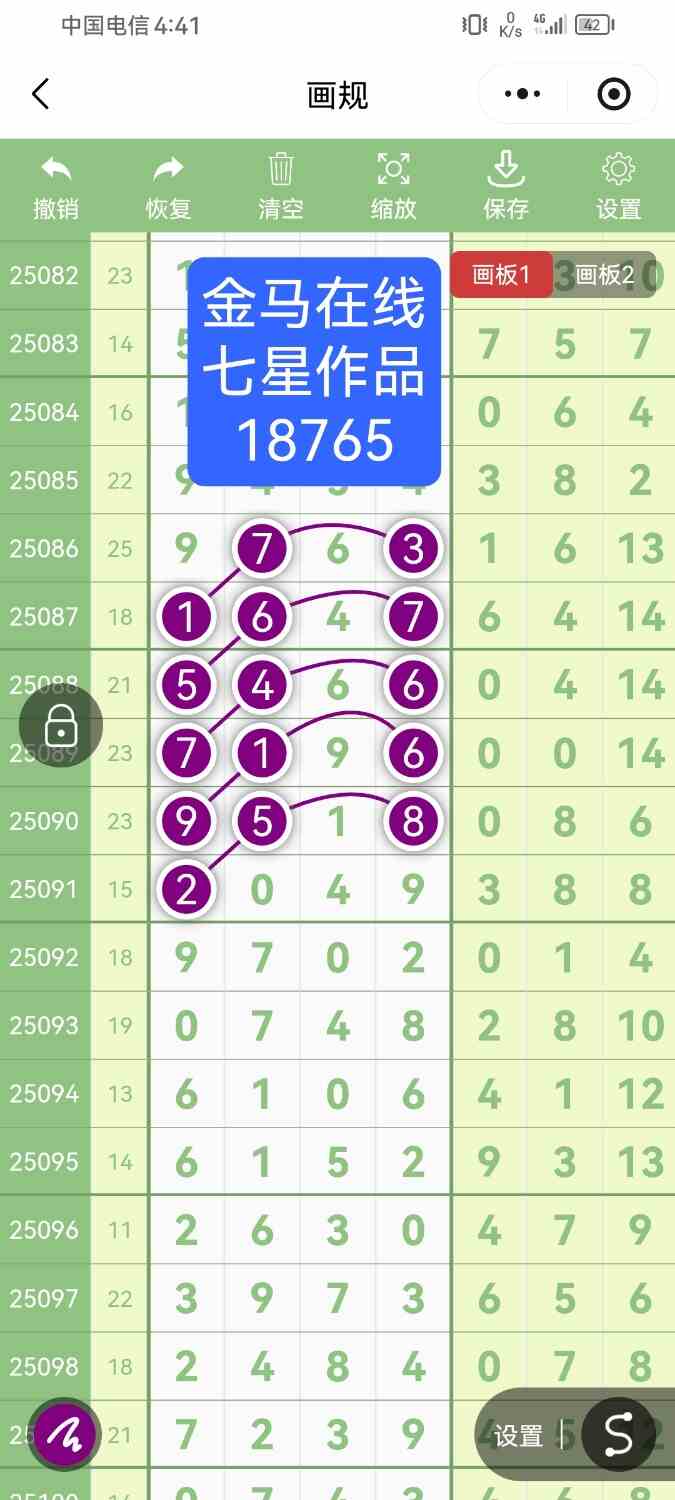The height and width of the screenshot is (1500, 675).
Task: Select the purple pen brush button
Action: tap(64, 1436)
